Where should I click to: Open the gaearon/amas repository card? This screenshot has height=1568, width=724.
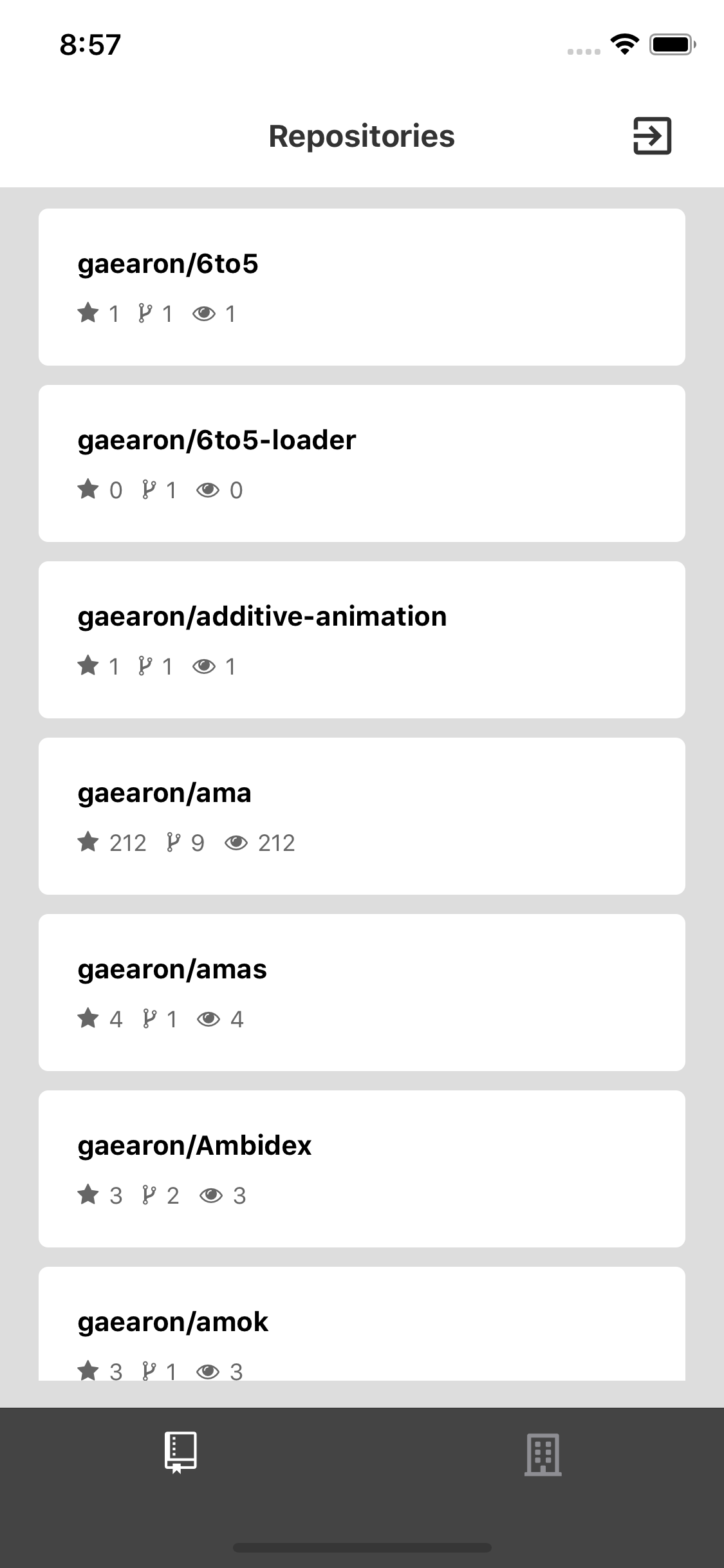click(x=362, y=993)
